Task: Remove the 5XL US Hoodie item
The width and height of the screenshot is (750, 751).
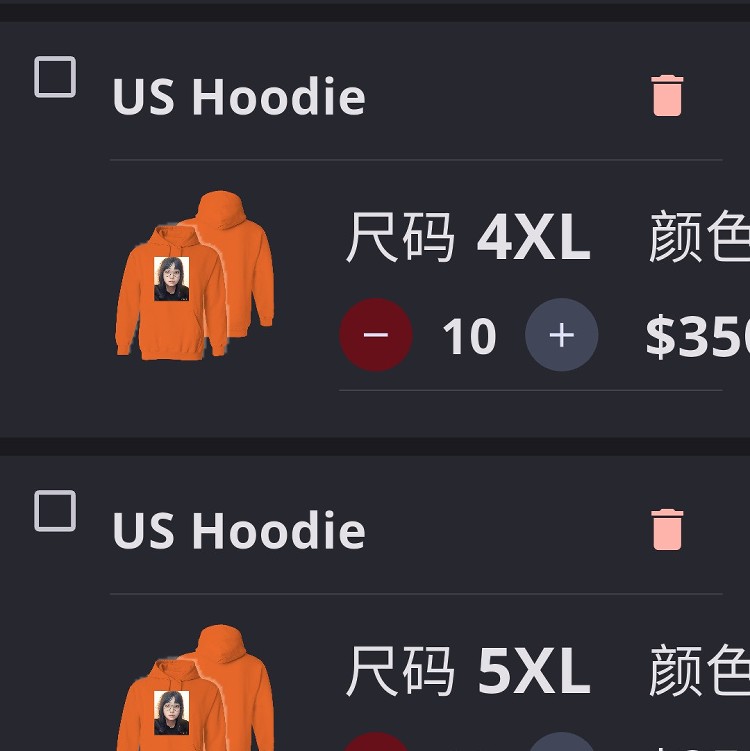Action: [667, 529]
